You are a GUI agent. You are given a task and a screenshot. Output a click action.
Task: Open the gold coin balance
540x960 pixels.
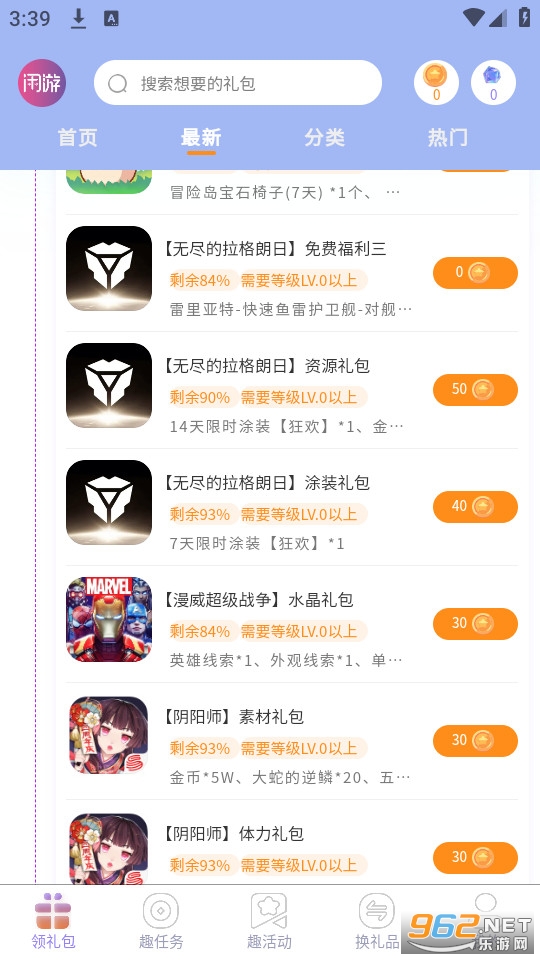[x=436, y=83]
